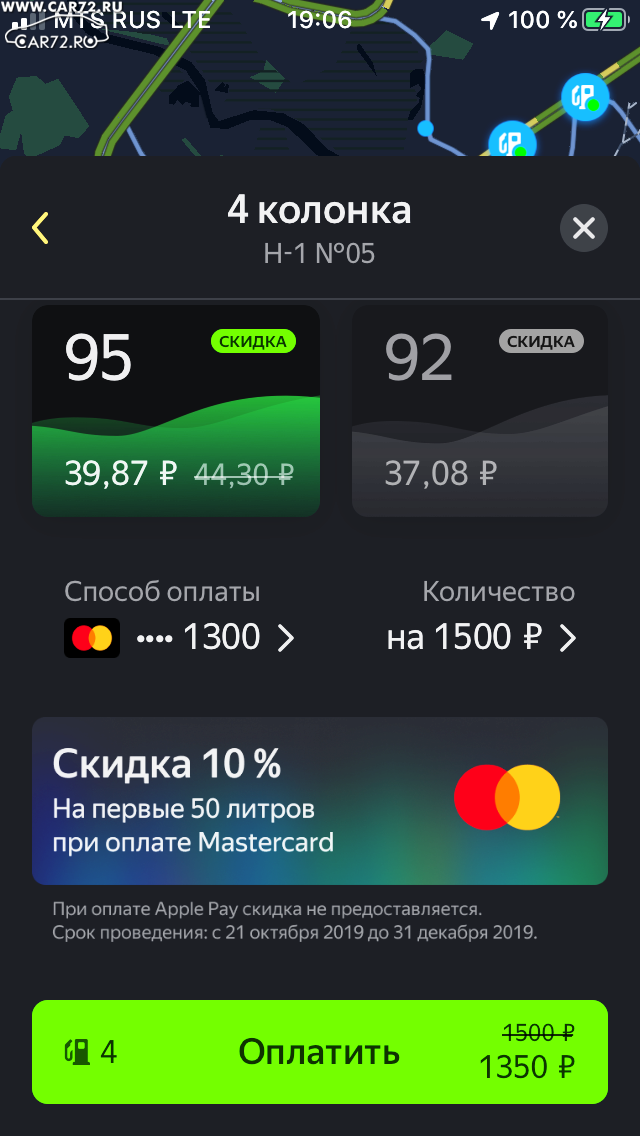This screenshot has height=1136, width=640.
Task: Change payment card ending 1300
Action: point(180,638)
